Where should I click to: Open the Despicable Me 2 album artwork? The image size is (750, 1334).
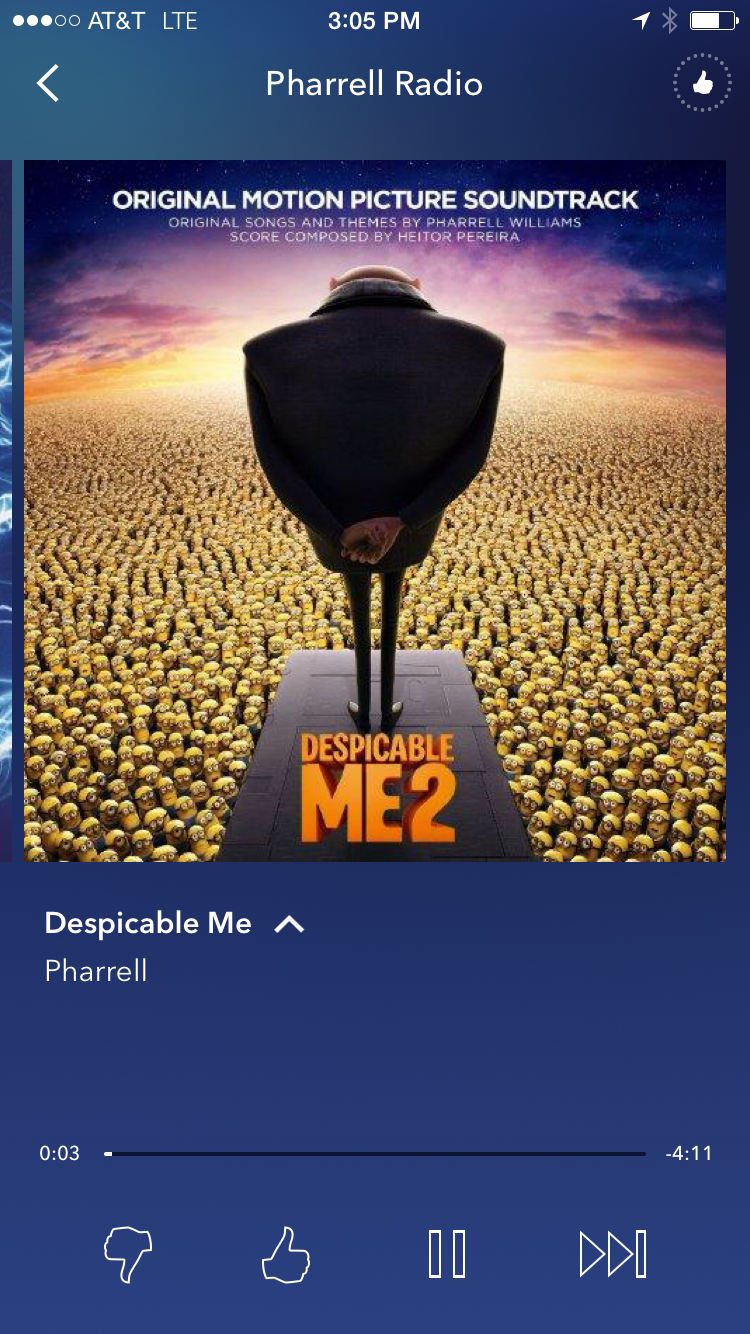pos(375,511)
